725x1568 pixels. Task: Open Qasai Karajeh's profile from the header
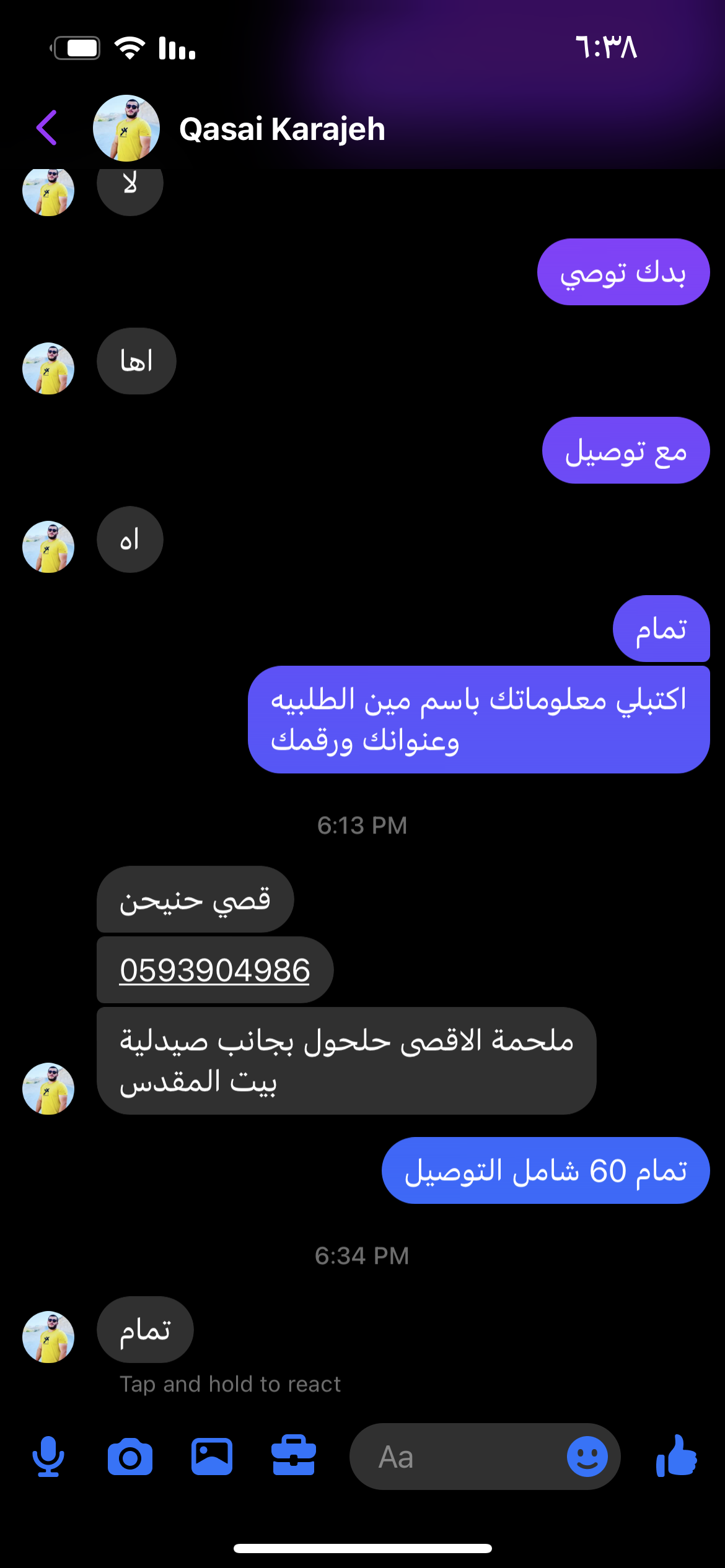[x=282, y=129]
